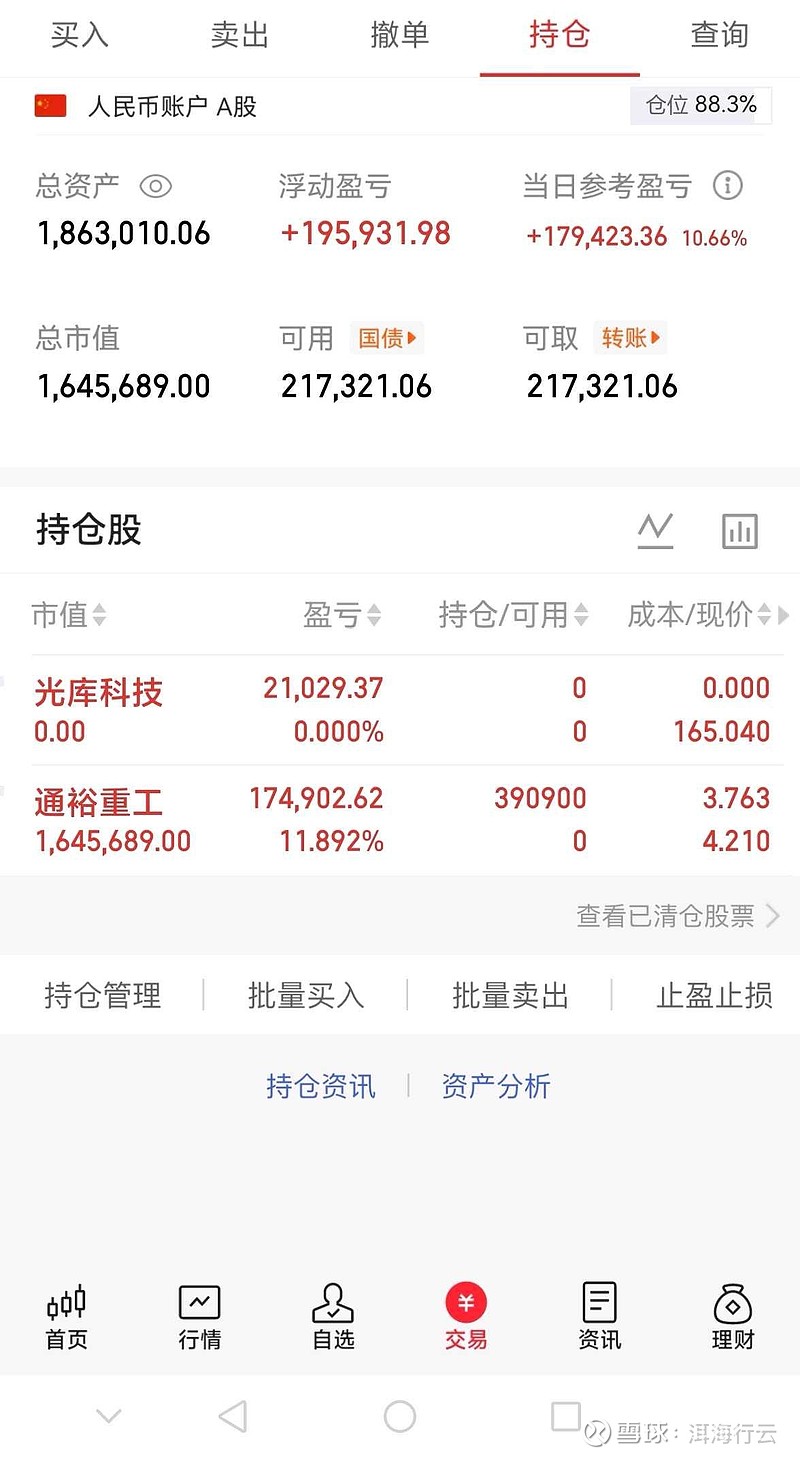Toggle asset visibility with the eye icon
This screenshot has height=1458, width=800.
pyautogui.click(x=158, y=187)
